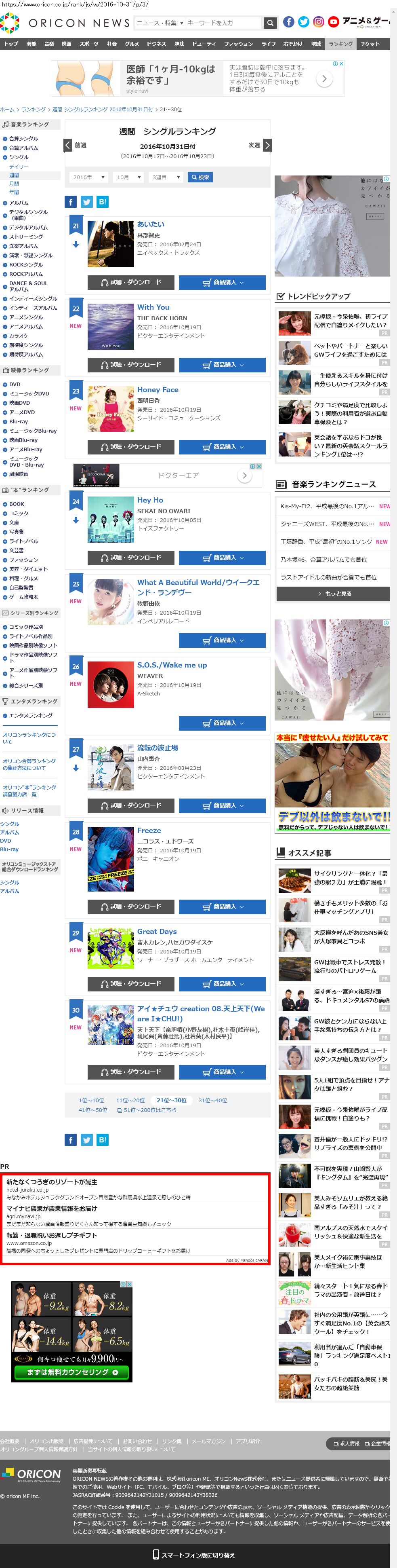The width and height of the screenshot is (397, 1568).
Task: Tap the blue 検索 button
Action: [x=200, y=177]
